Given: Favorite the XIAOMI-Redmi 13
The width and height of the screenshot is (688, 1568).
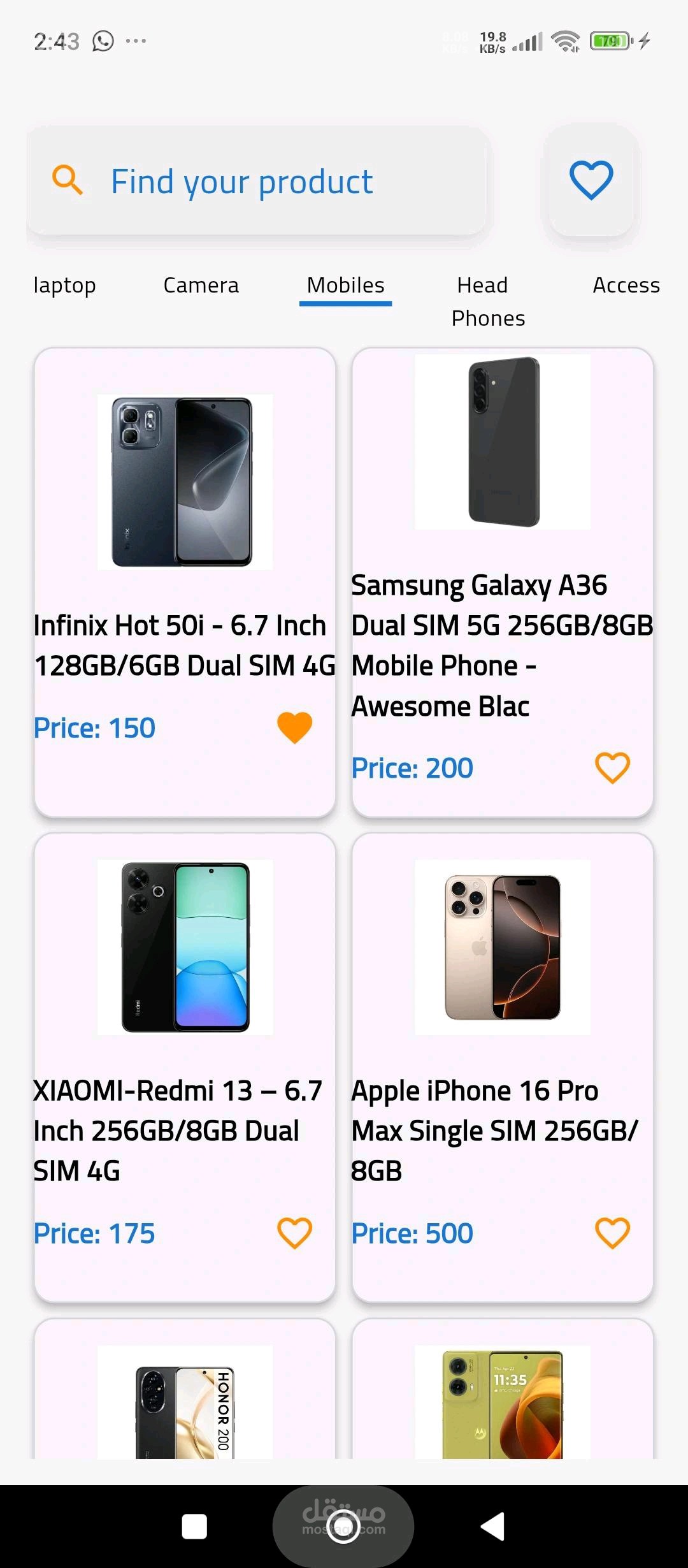Looking at the screenshot, I should 294,1233.
